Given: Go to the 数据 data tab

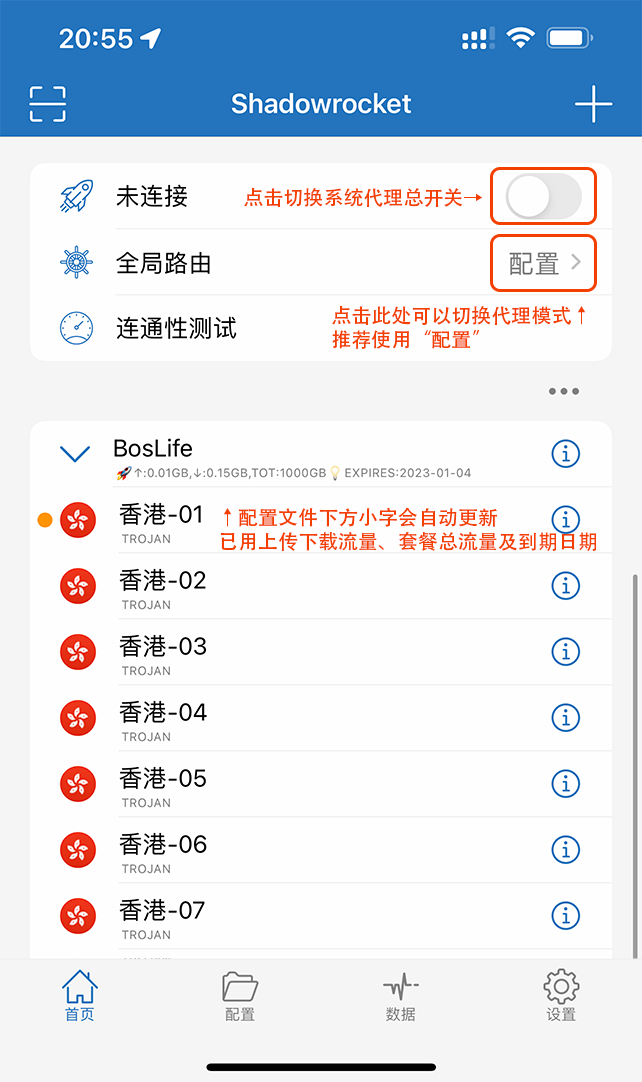Looking at the screenshot, I should 400,996.
